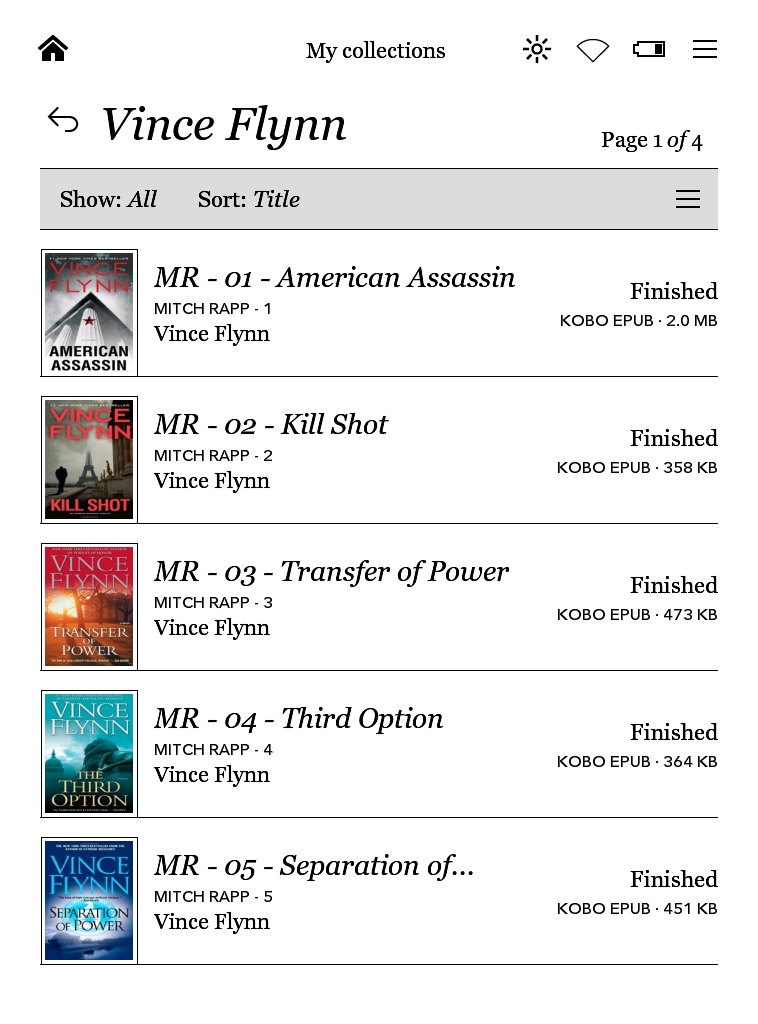This screenshot has width=758, height=1024.
Task: Open the collection options menu
Action: pos(688,200)
